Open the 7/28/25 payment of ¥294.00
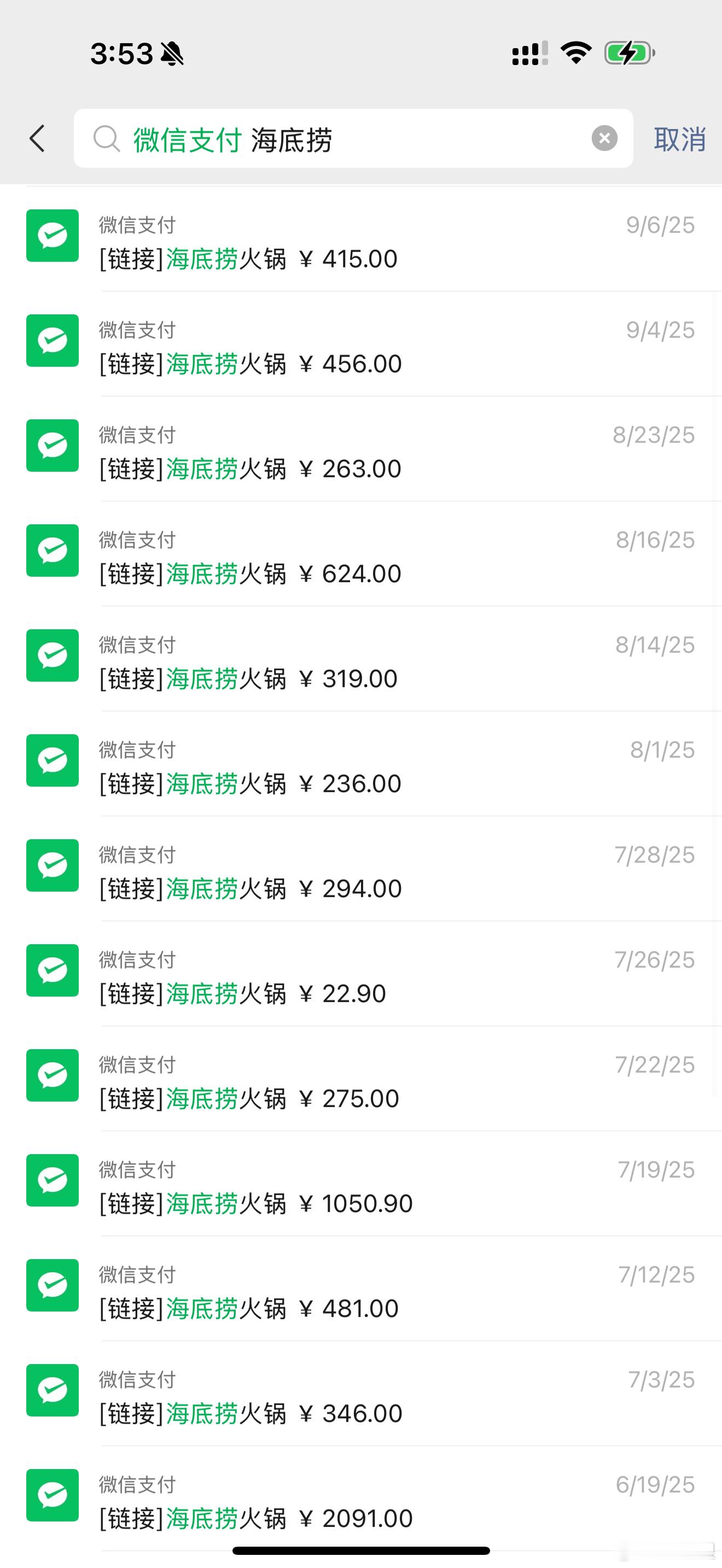The image size is (722, 1568). click(361, 869)
